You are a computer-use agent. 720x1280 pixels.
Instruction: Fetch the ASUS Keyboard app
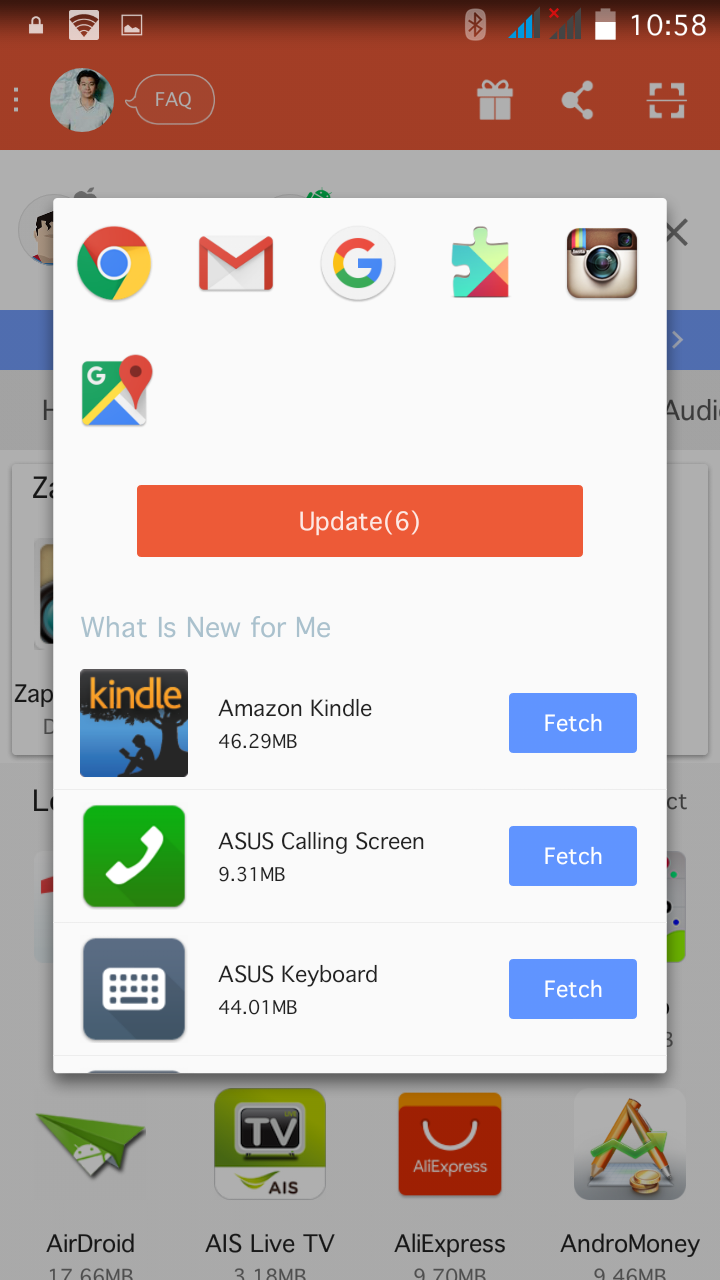572,989
